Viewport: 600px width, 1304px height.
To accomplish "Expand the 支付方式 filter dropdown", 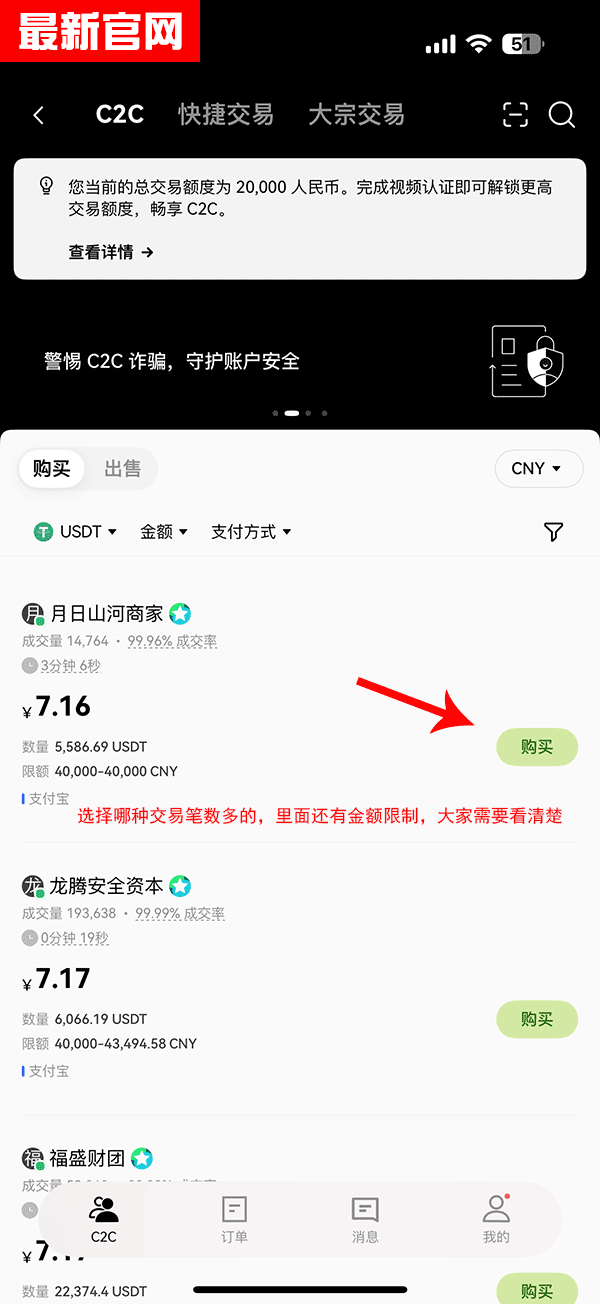I will [x=251, y=532].
